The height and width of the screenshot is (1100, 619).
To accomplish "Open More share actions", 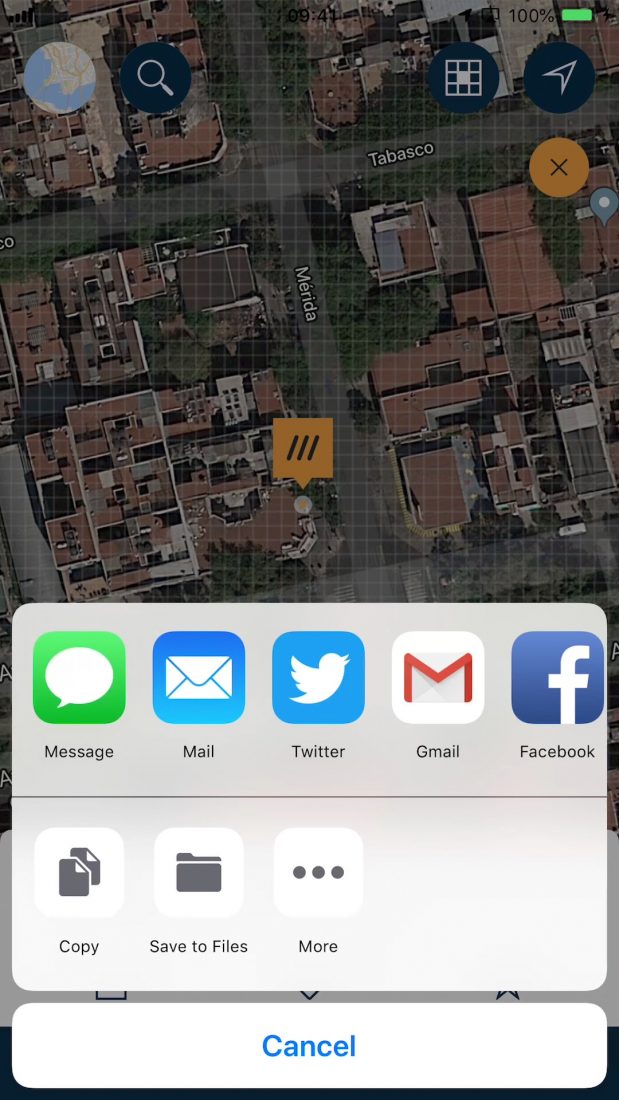I will click(x=318, y=873).
